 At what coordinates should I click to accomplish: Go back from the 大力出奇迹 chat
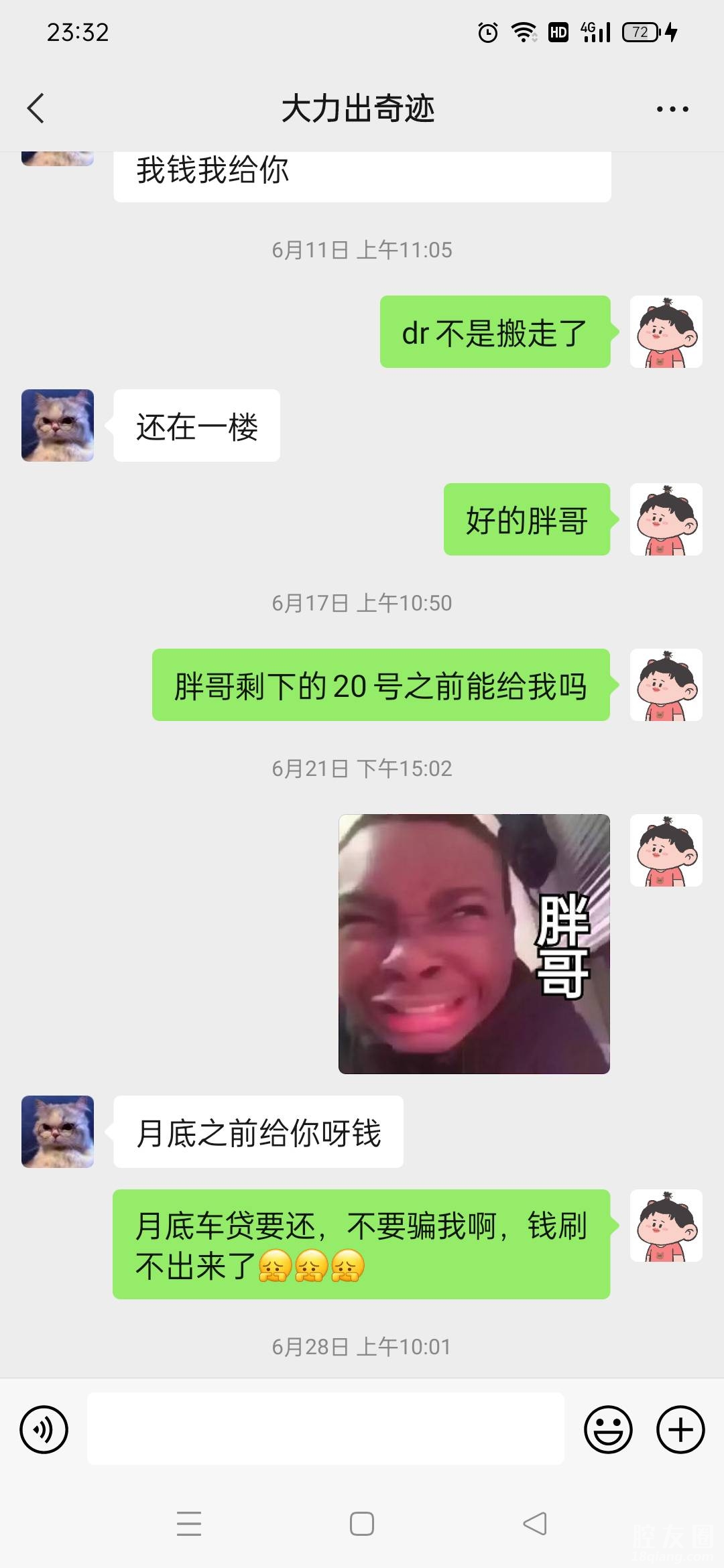[x=36, y=109]
